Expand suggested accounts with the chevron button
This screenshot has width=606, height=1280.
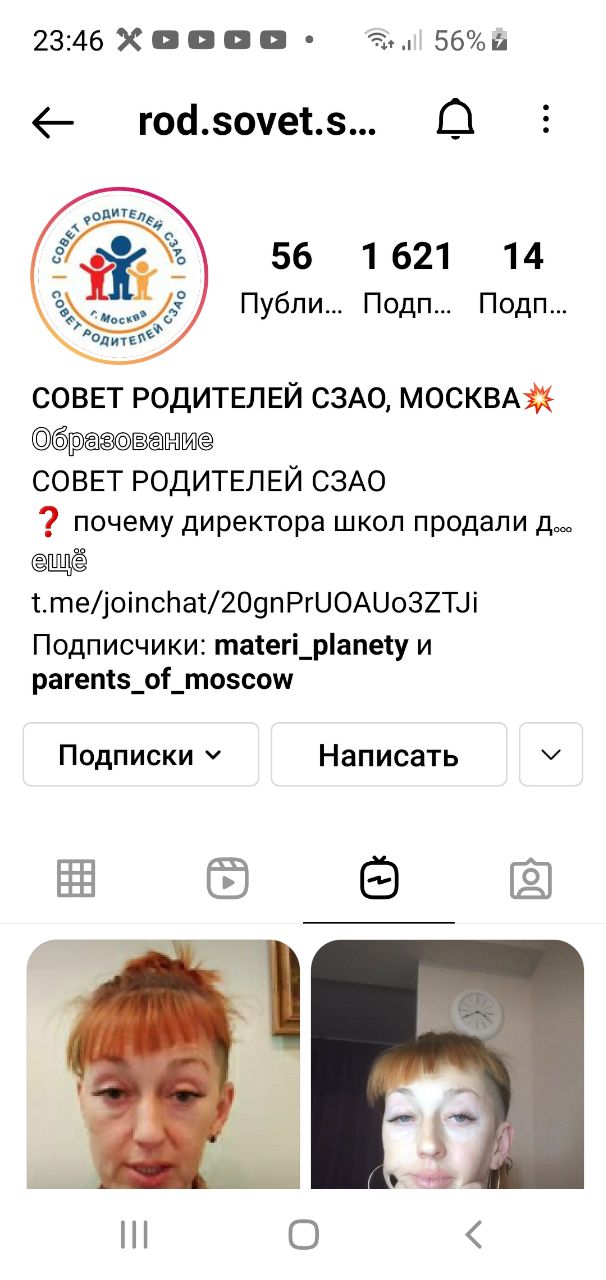pos(551,754)
